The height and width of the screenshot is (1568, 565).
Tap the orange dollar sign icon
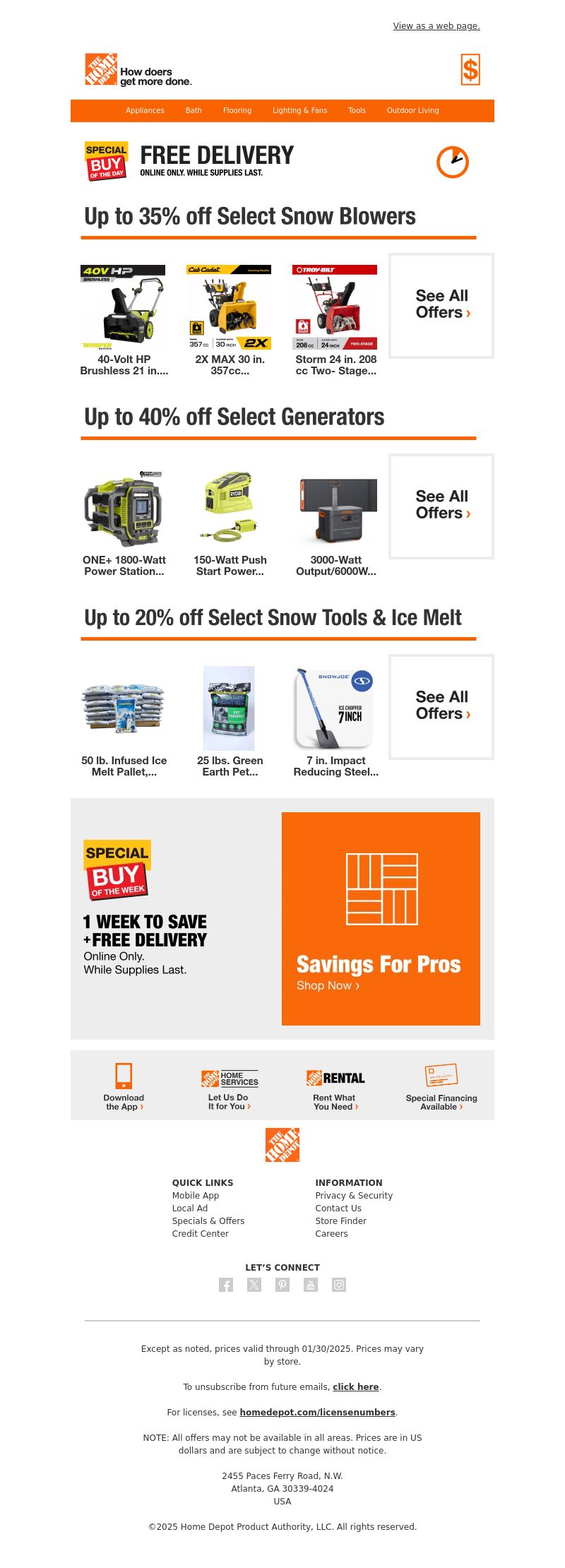pyautogui.click(x=470, y=70)
